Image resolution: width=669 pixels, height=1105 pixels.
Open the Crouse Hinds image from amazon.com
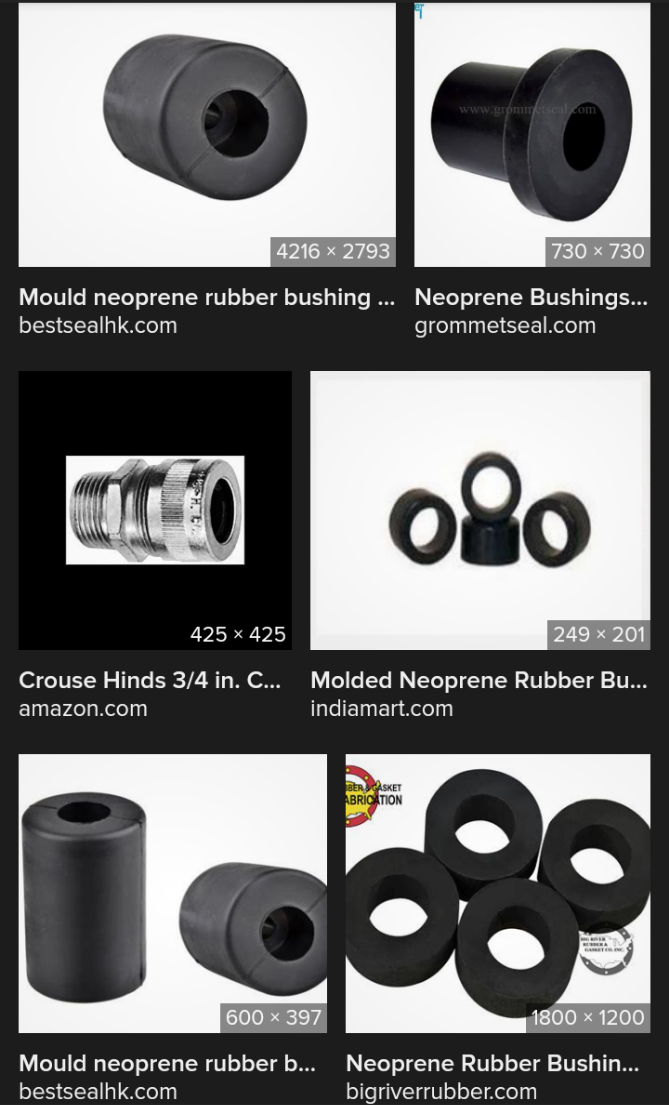coord(155,510)
